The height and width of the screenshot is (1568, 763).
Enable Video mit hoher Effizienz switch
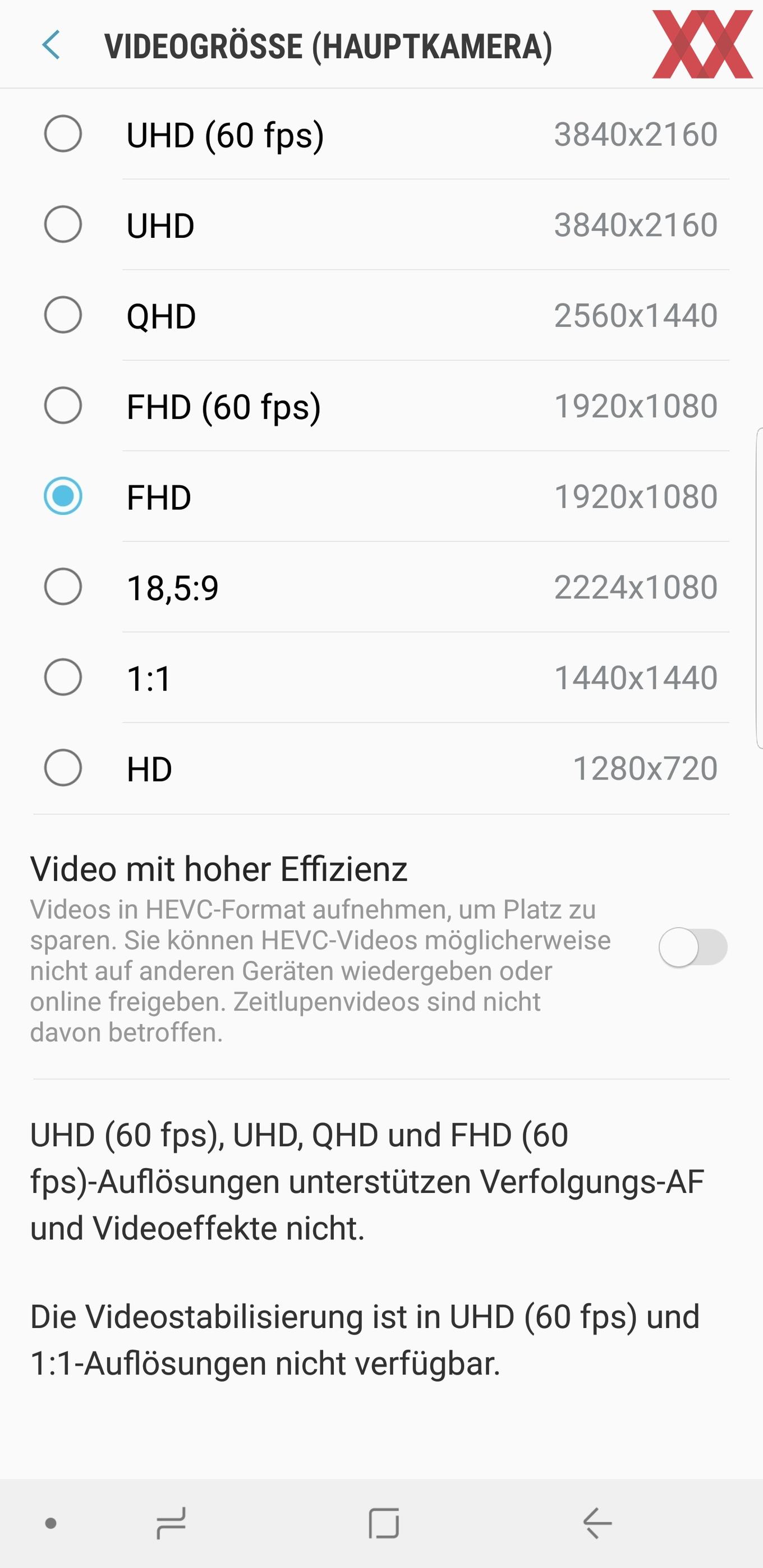693,947
